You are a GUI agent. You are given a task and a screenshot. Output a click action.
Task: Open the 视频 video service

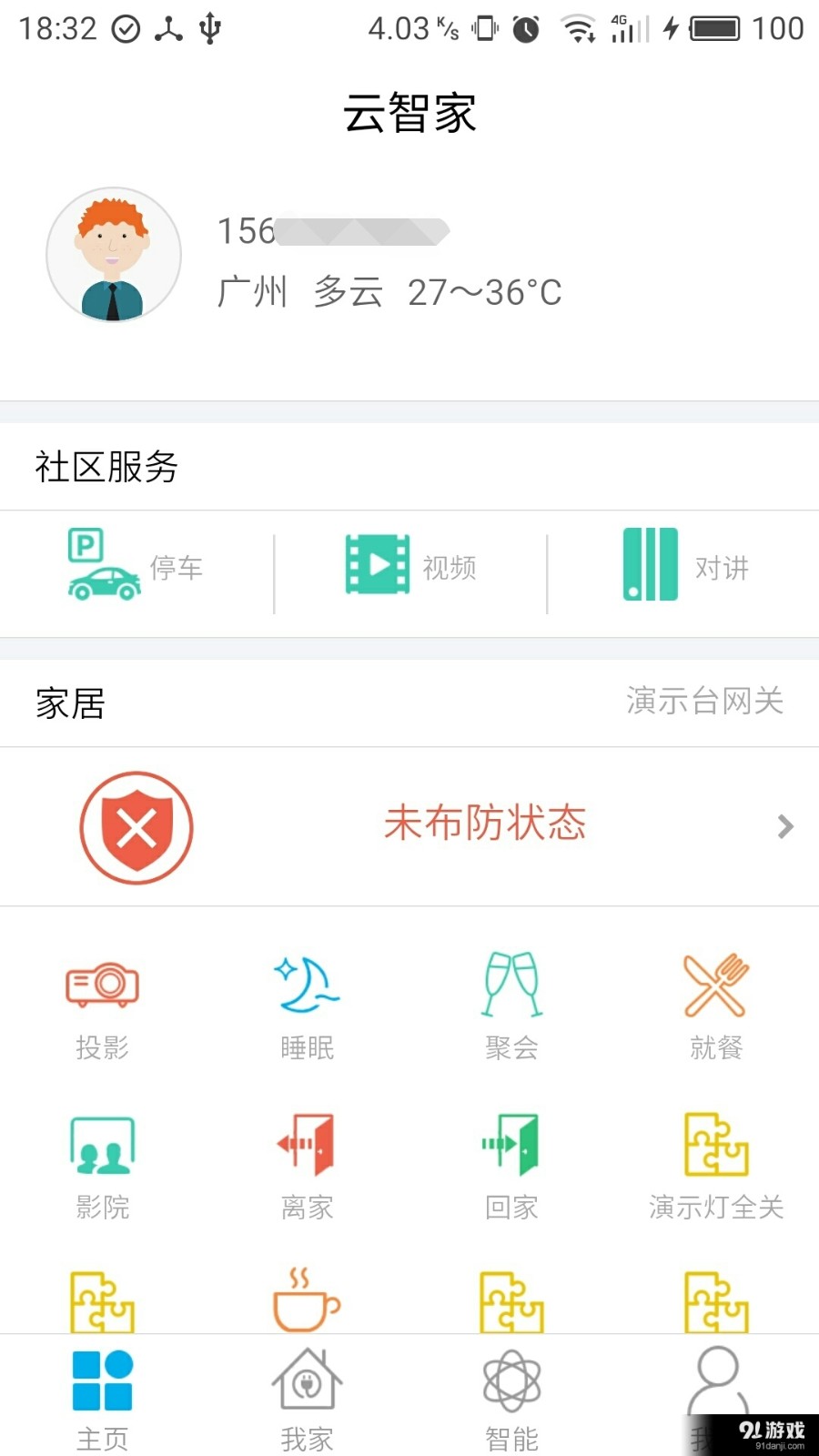(x=376, y=564)
